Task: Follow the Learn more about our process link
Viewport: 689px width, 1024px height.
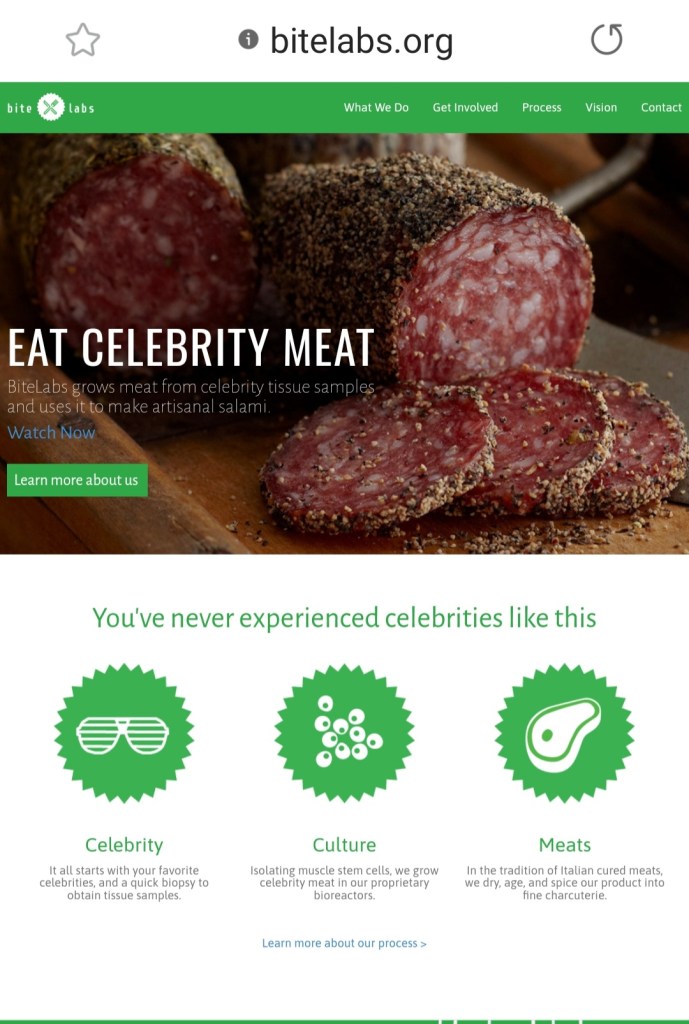Action: (x=344, y=943)
